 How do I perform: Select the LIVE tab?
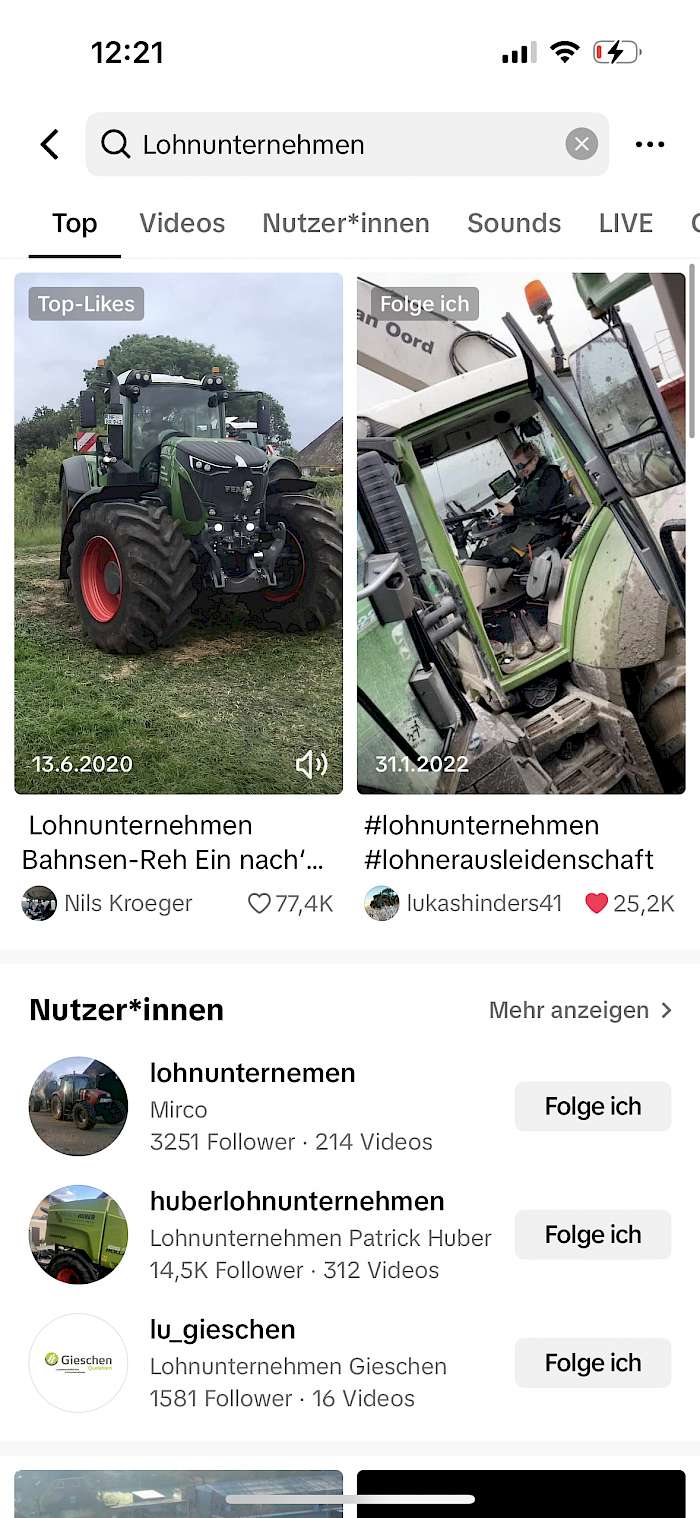point(626,223)
